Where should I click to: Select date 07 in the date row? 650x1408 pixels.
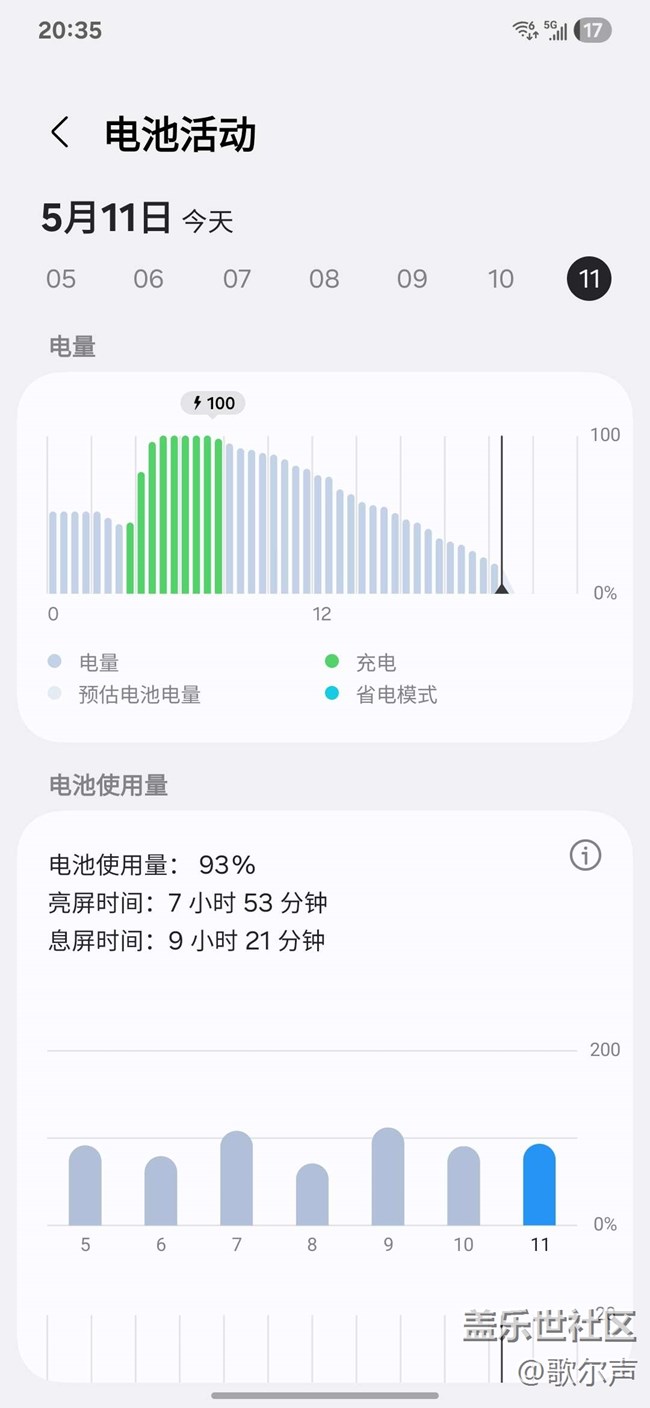tap(237, 279)
